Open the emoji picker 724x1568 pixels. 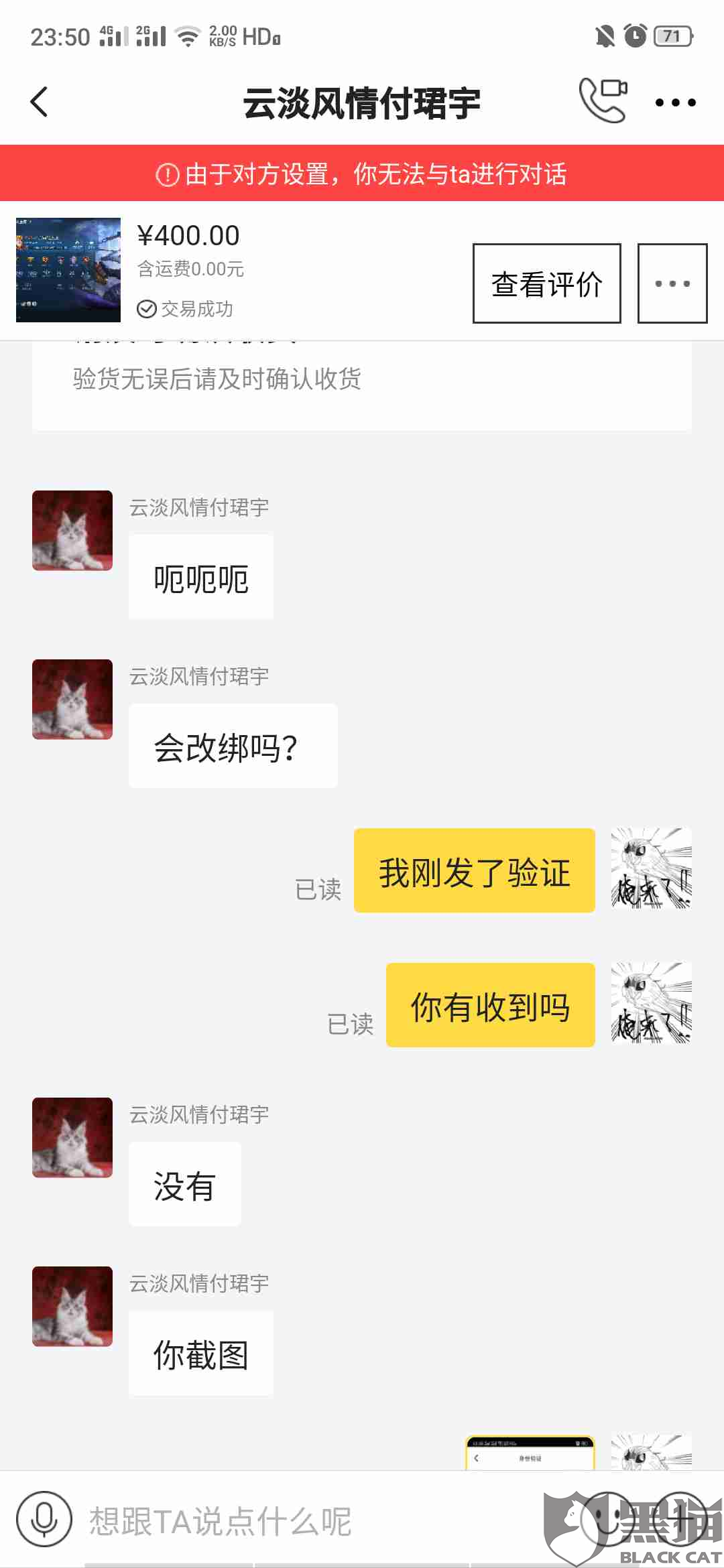pos(607,1519)
